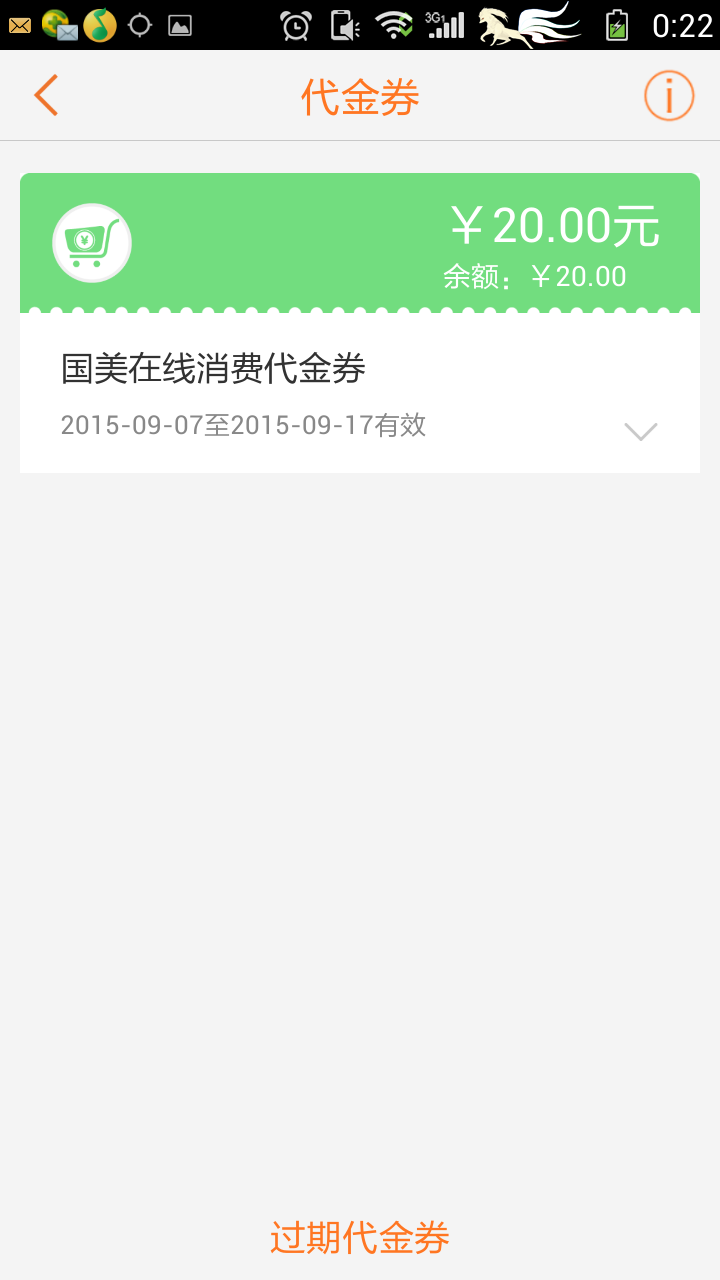
Task: Go back using the orange arrow
Action: (46, 96)
